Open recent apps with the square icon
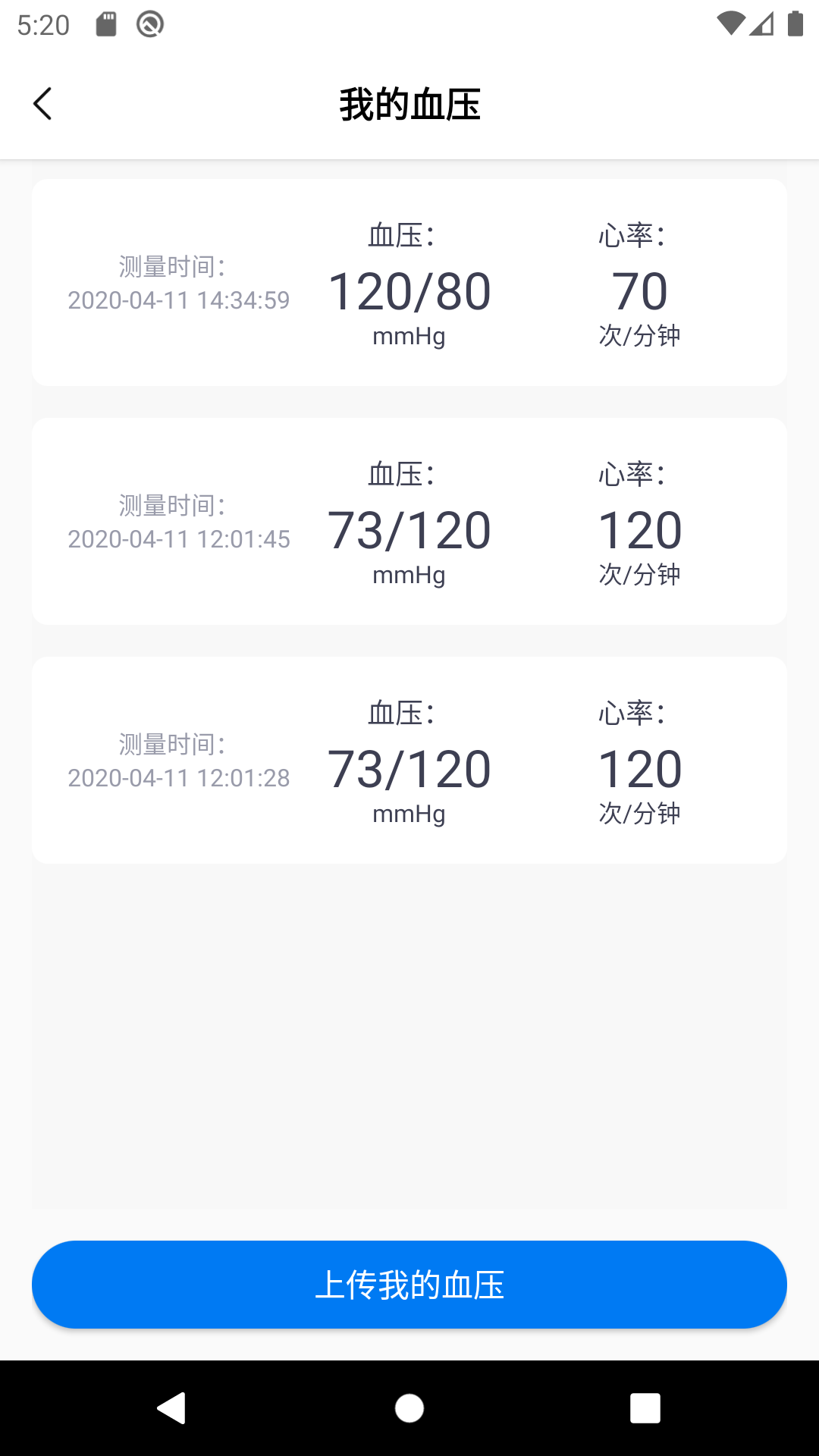Viewport: 819px width, 1456px height. click(x=645, y=1409)
